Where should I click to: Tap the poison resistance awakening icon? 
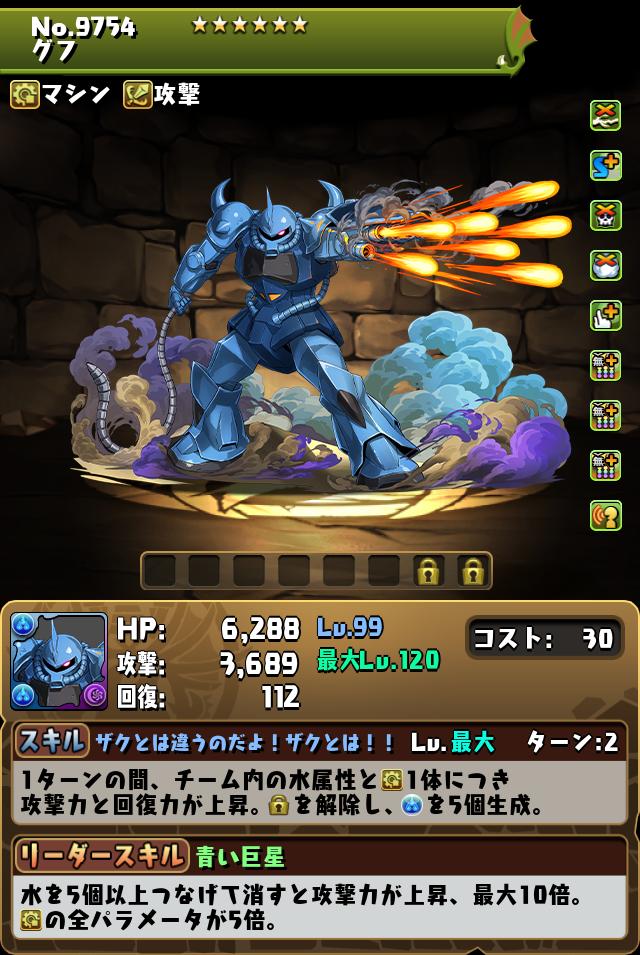click(606, 216)
